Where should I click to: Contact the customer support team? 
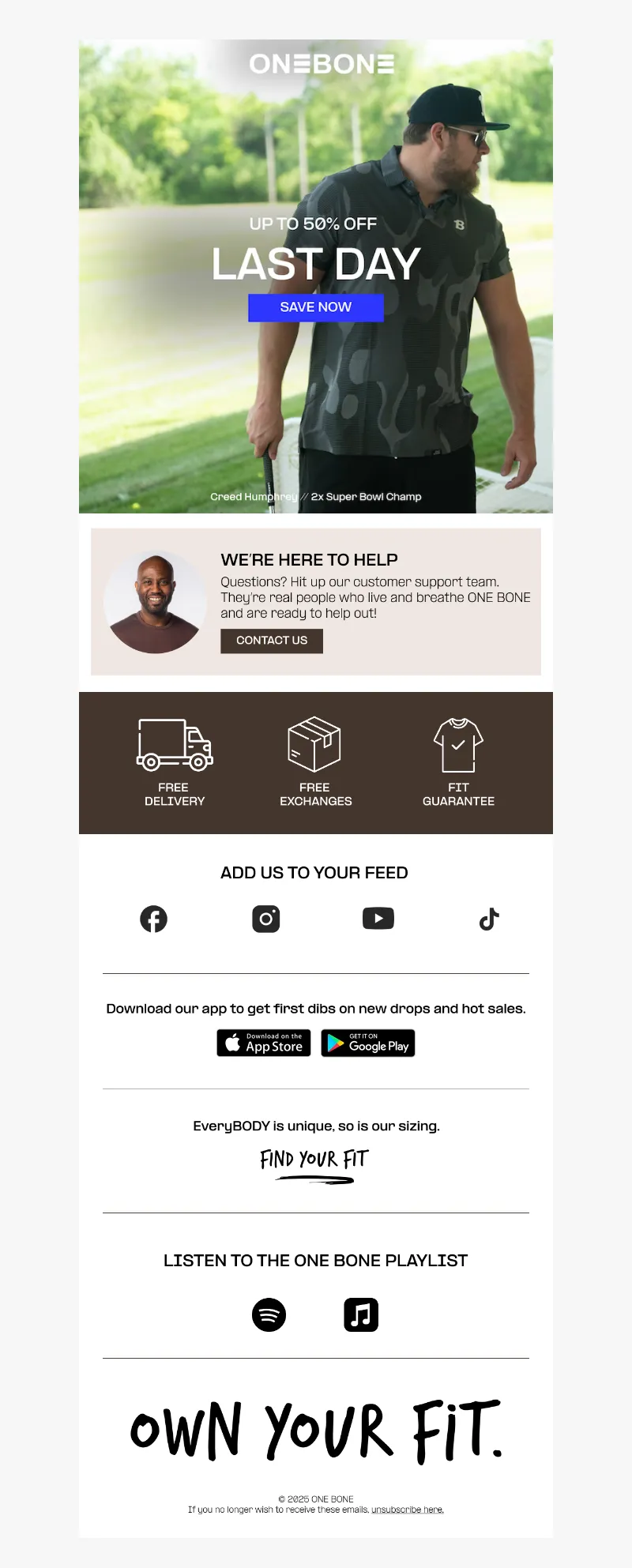pos(272,641)
